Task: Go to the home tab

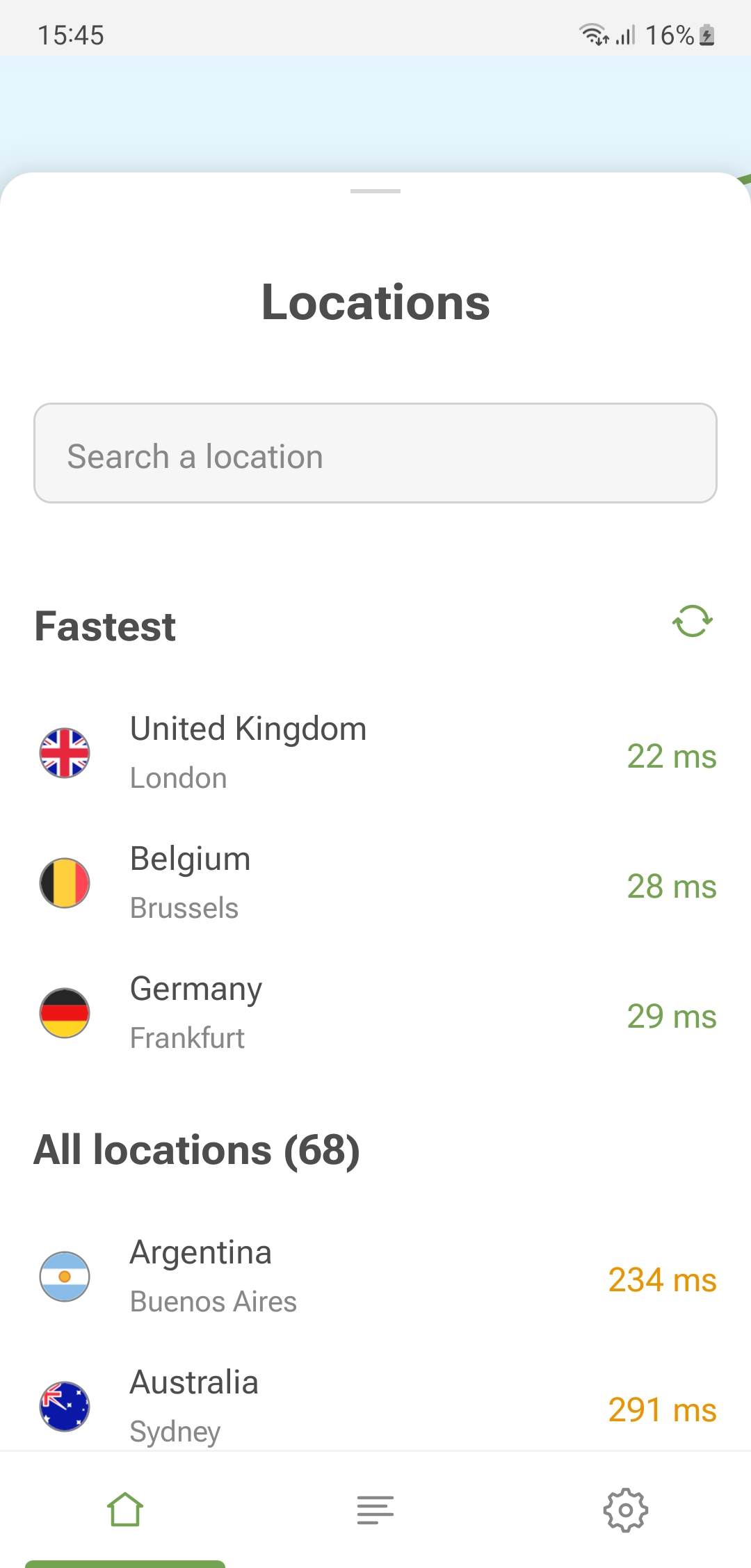Action: (125, 1510)
